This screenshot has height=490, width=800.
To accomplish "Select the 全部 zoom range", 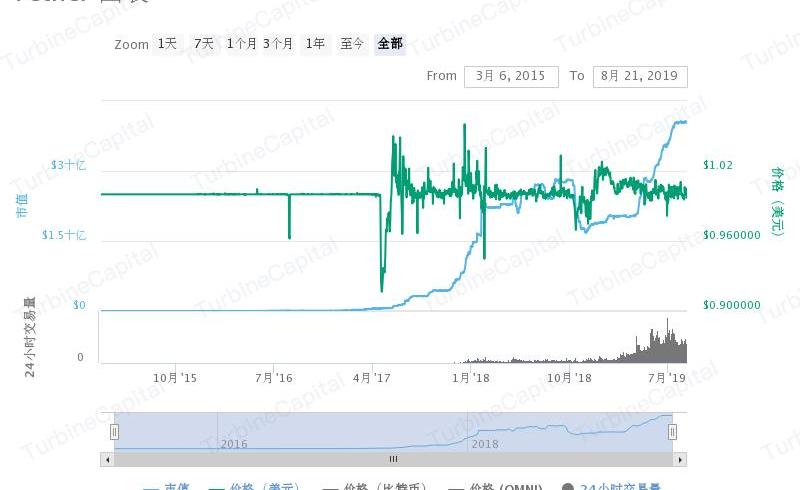I will tap(390, 44).
